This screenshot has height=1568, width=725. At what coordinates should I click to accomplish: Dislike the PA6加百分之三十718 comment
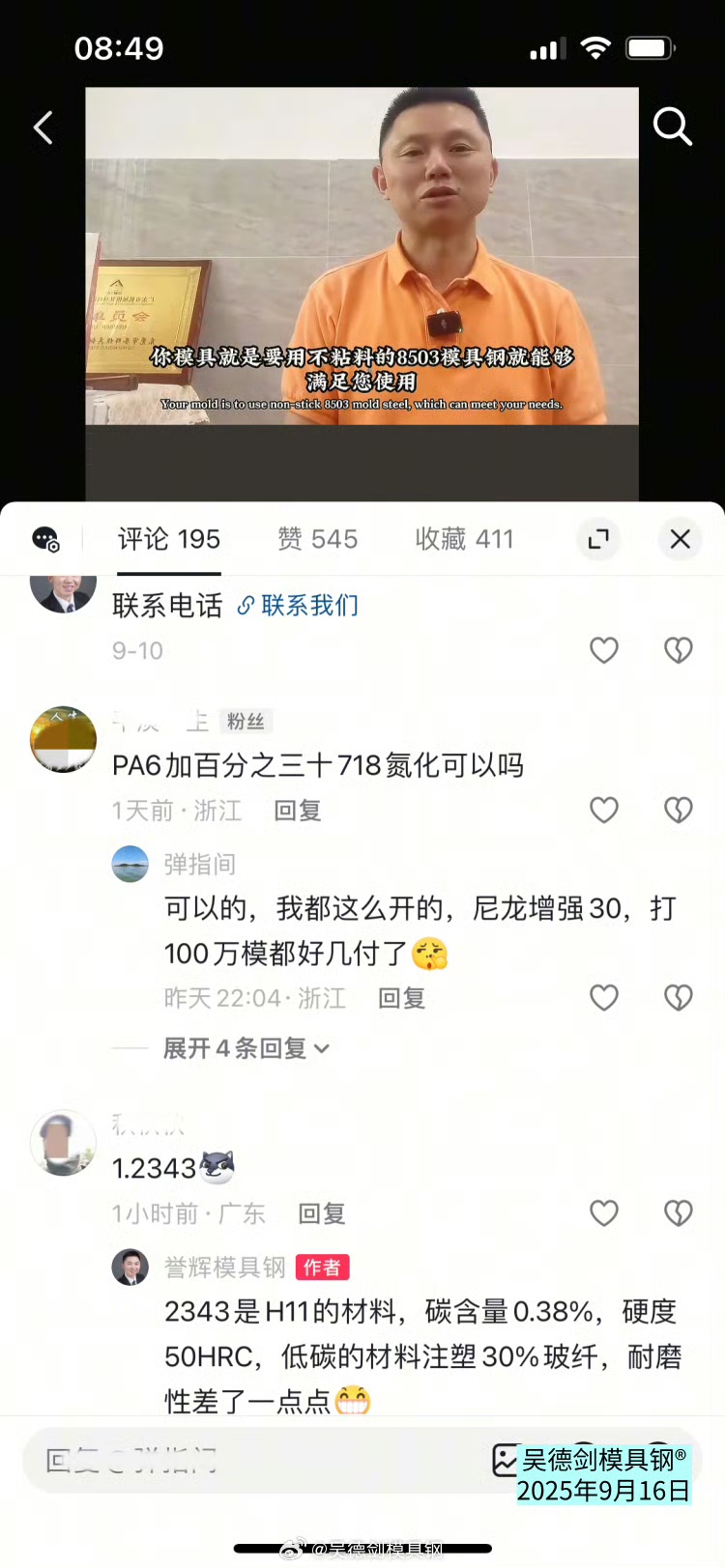(x=679, y=810)
